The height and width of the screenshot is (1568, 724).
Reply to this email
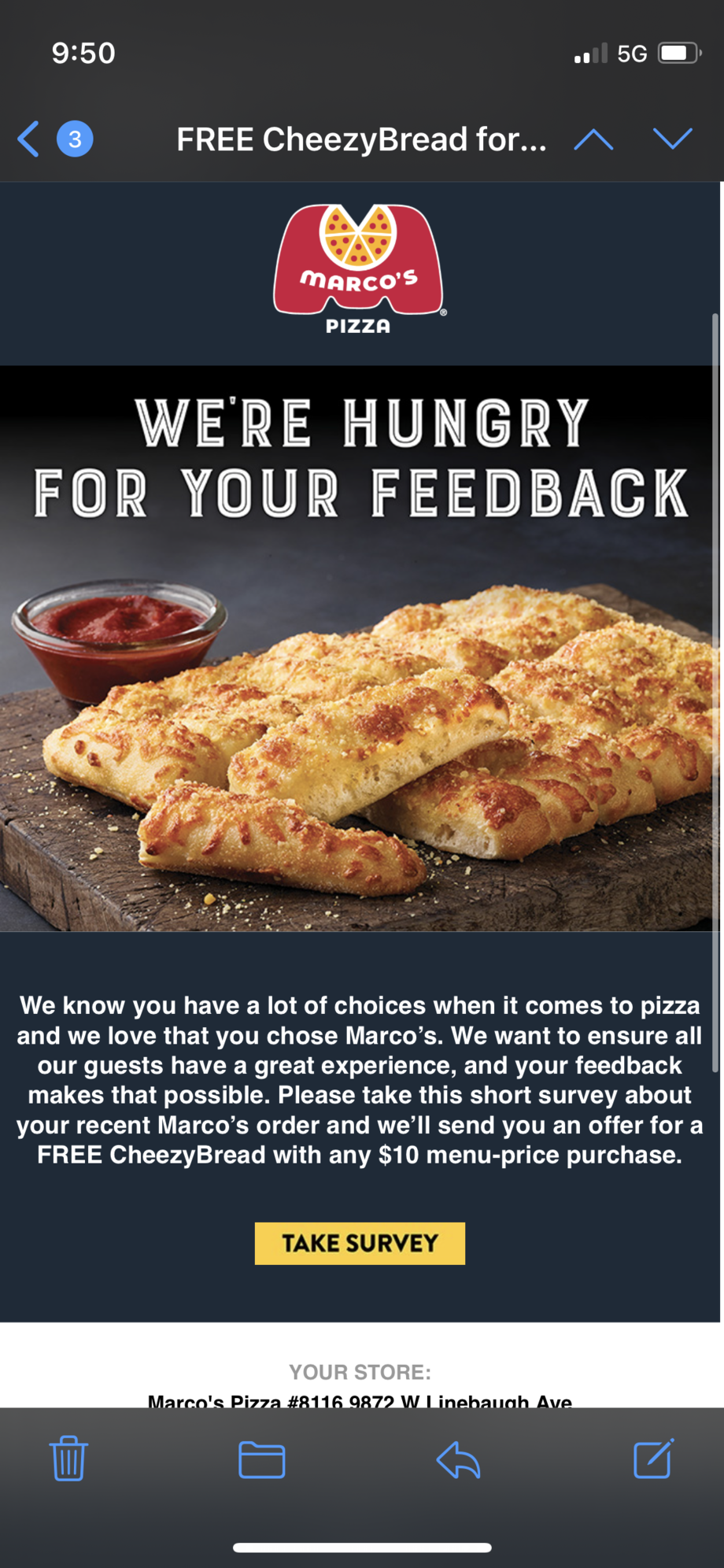(x=458, y=1460)
